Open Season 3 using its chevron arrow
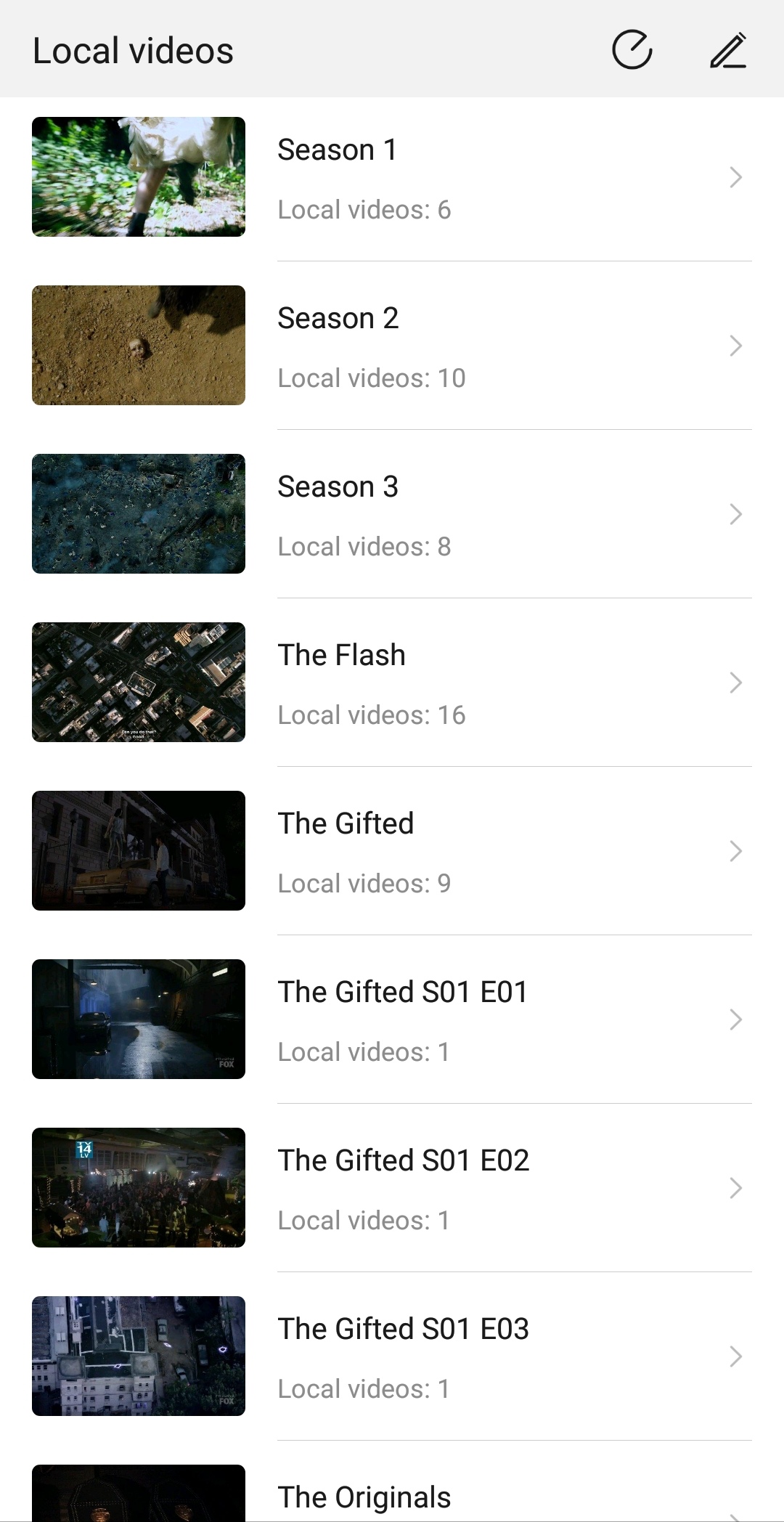The height and width of the screenshot is (1522, 784). (735, 513)
